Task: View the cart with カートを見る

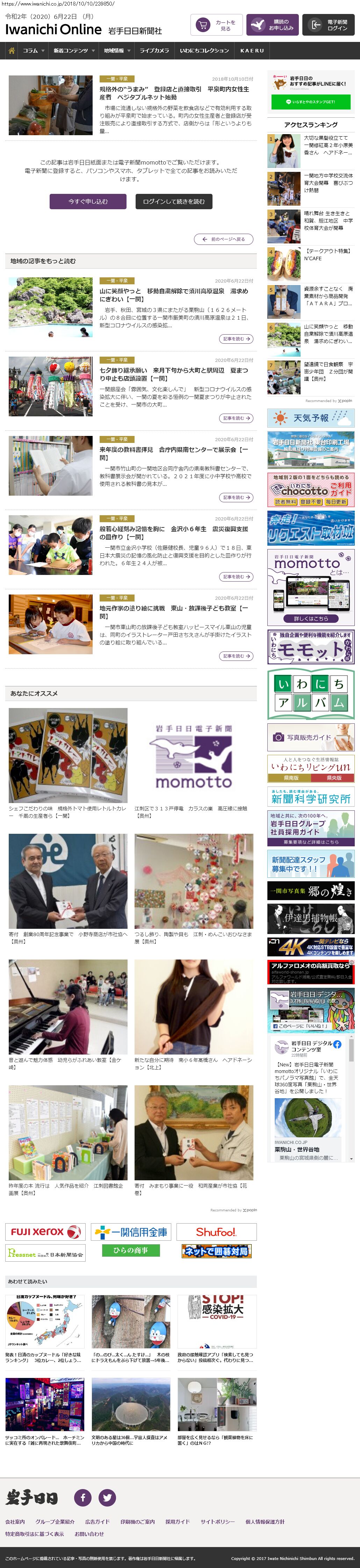Action: tap(217, 25)
